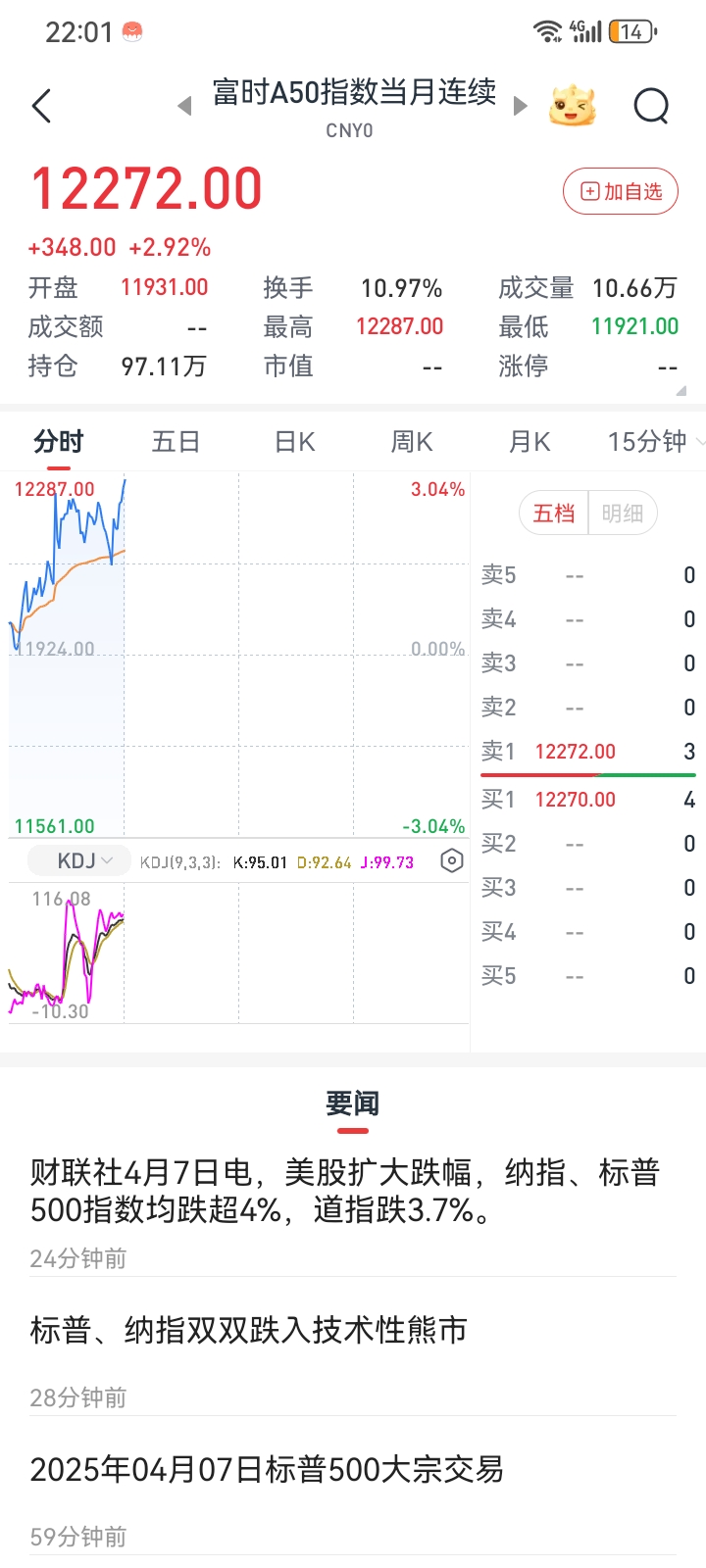Switch to the 周K chart tab

(412, 442)
